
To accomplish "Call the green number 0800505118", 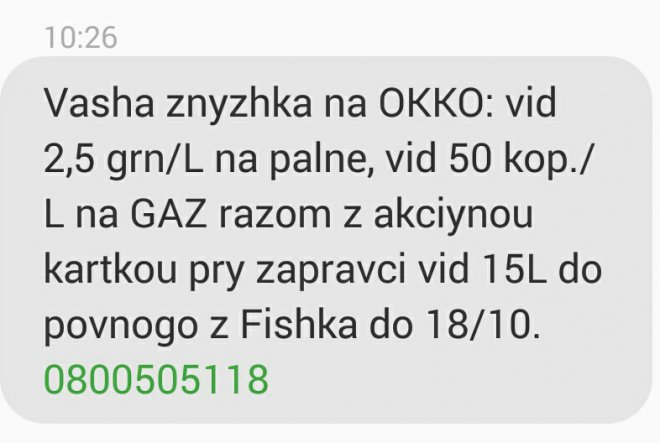I will click(x=157, y=380).
